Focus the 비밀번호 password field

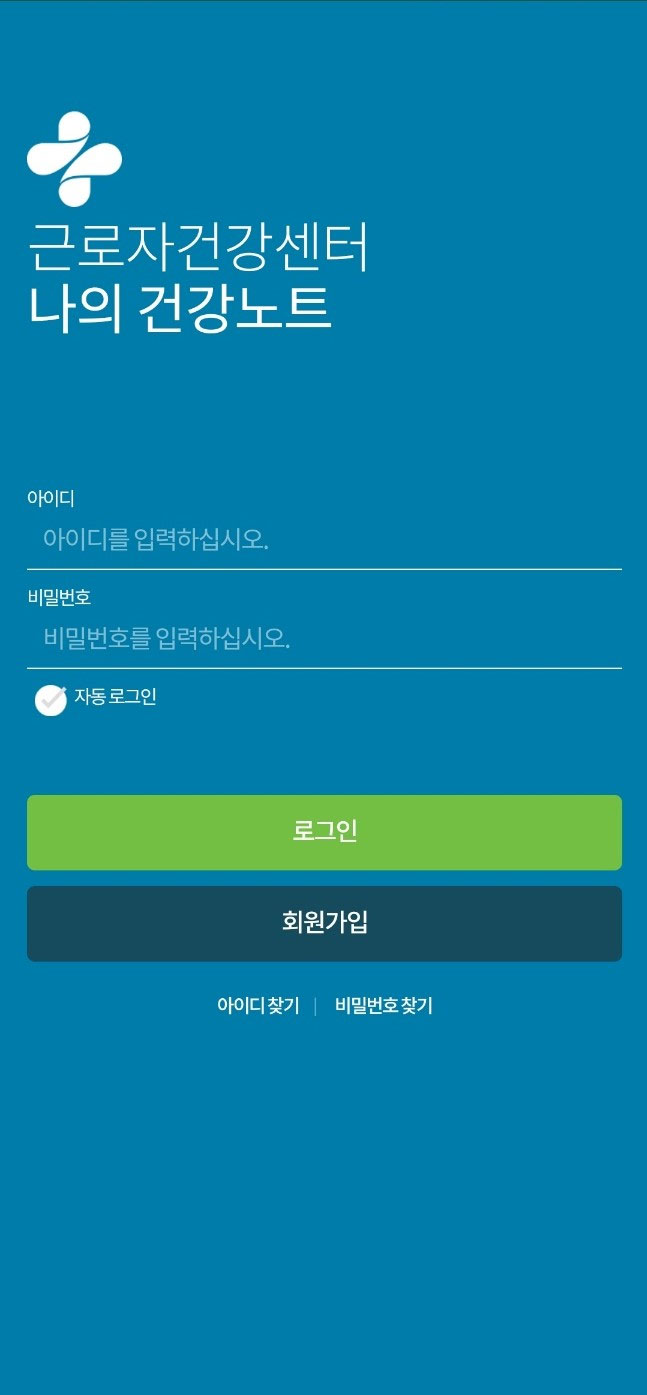324,638
